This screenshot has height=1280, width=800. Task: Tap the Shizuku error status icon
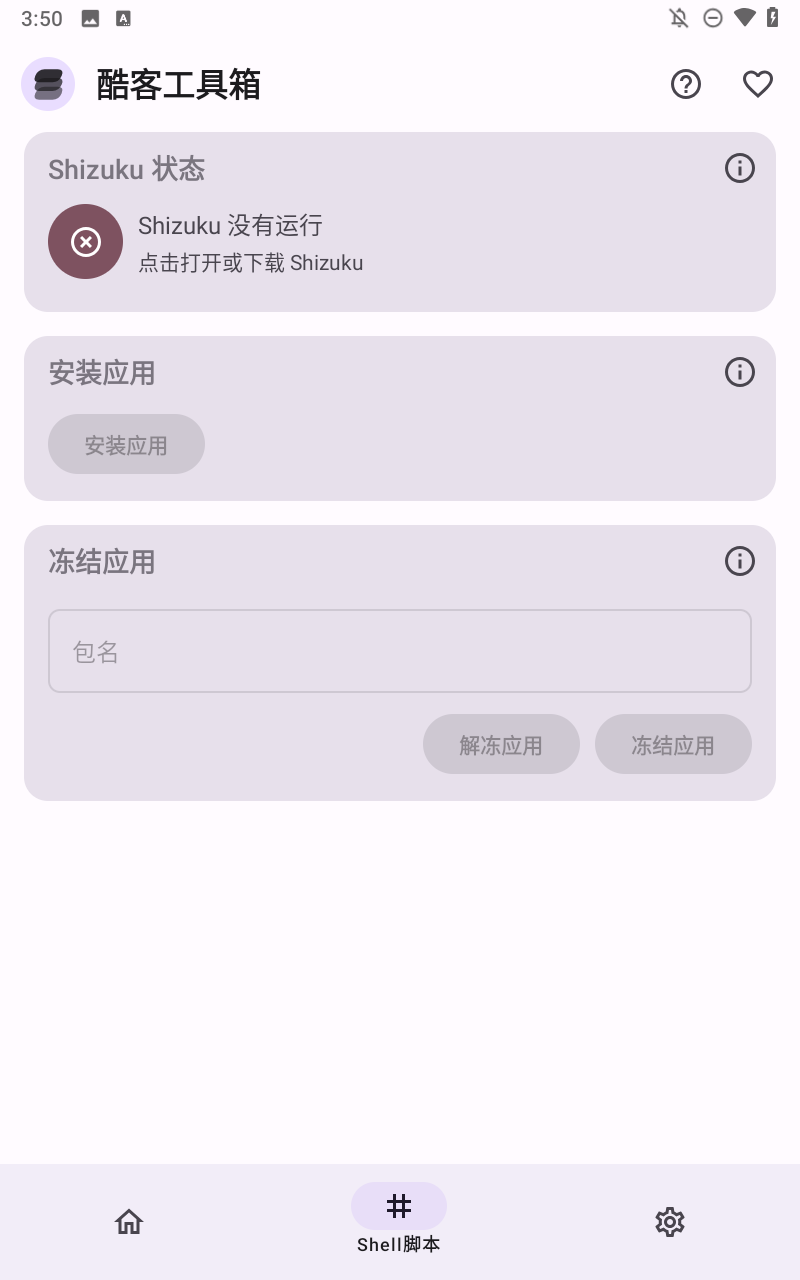[85, 241]
